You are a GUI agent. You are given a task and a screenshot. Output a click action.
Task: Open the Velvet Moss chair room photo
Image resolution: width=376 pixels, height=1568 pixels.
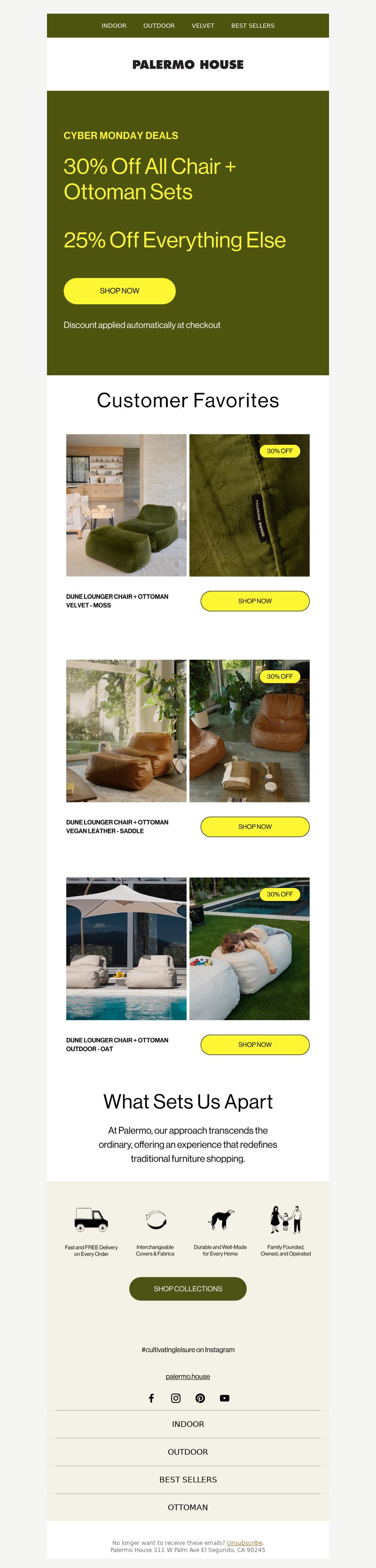(x=126, y=505)
